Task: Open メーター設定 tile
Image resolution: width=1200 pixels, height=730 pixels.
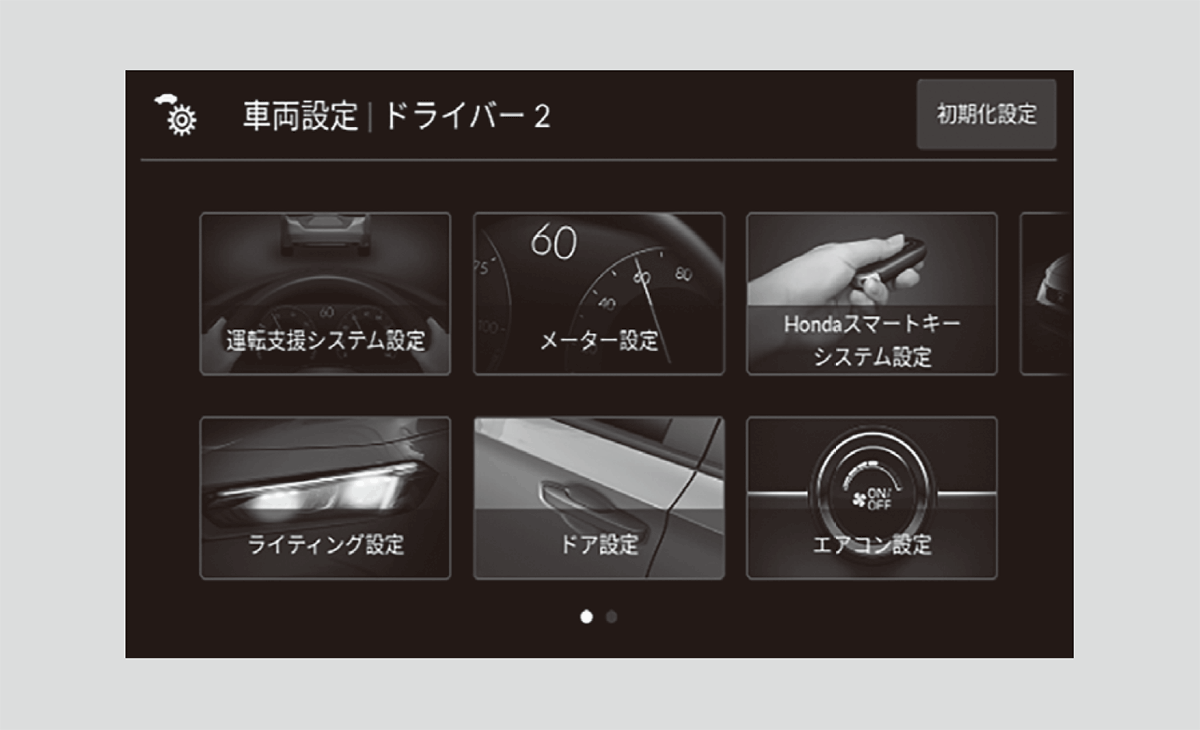Action: click(598, 294)
